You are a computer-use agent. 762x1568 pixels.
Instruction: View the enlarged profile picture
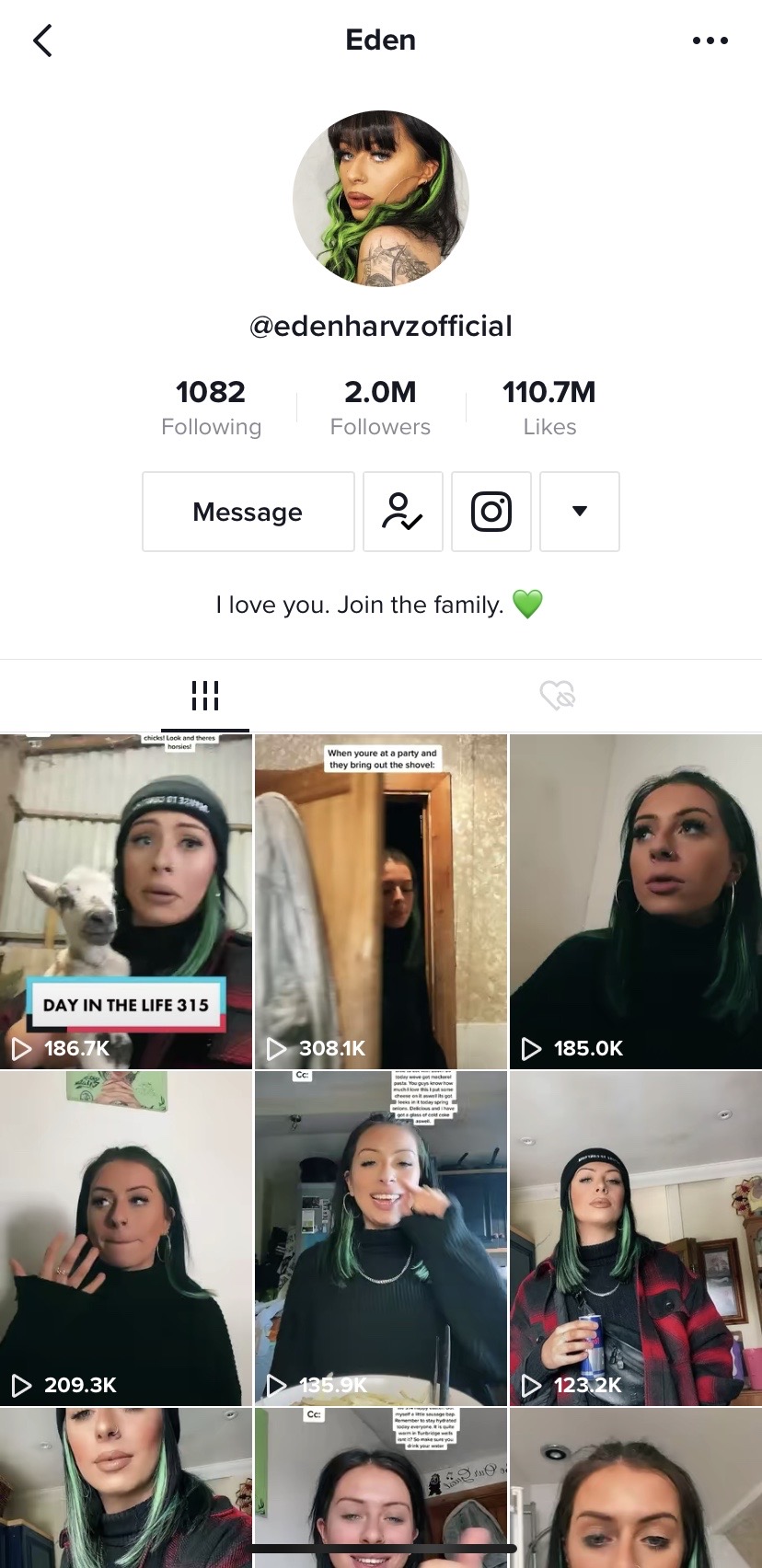381,199
